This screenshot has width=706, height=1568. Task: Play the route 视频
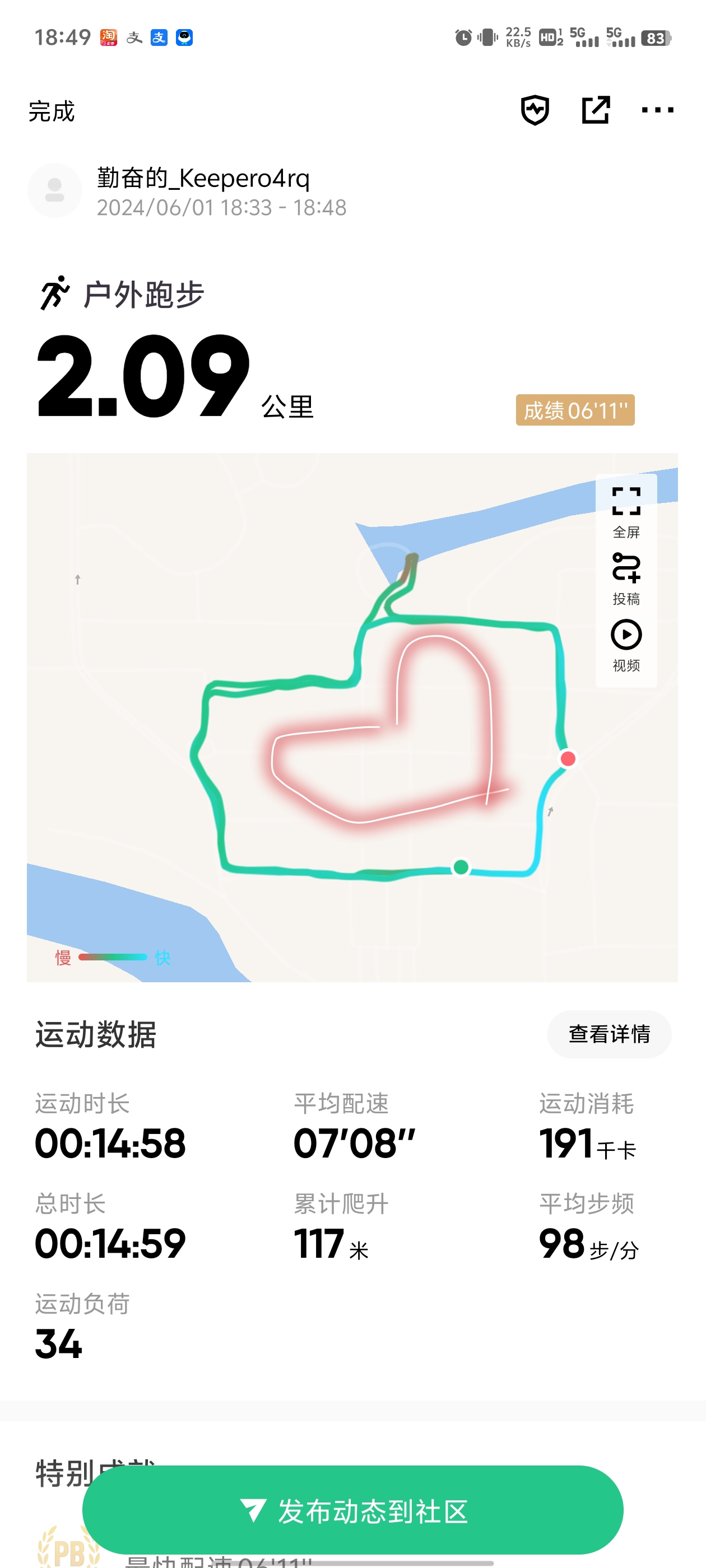tap(625, 645)
